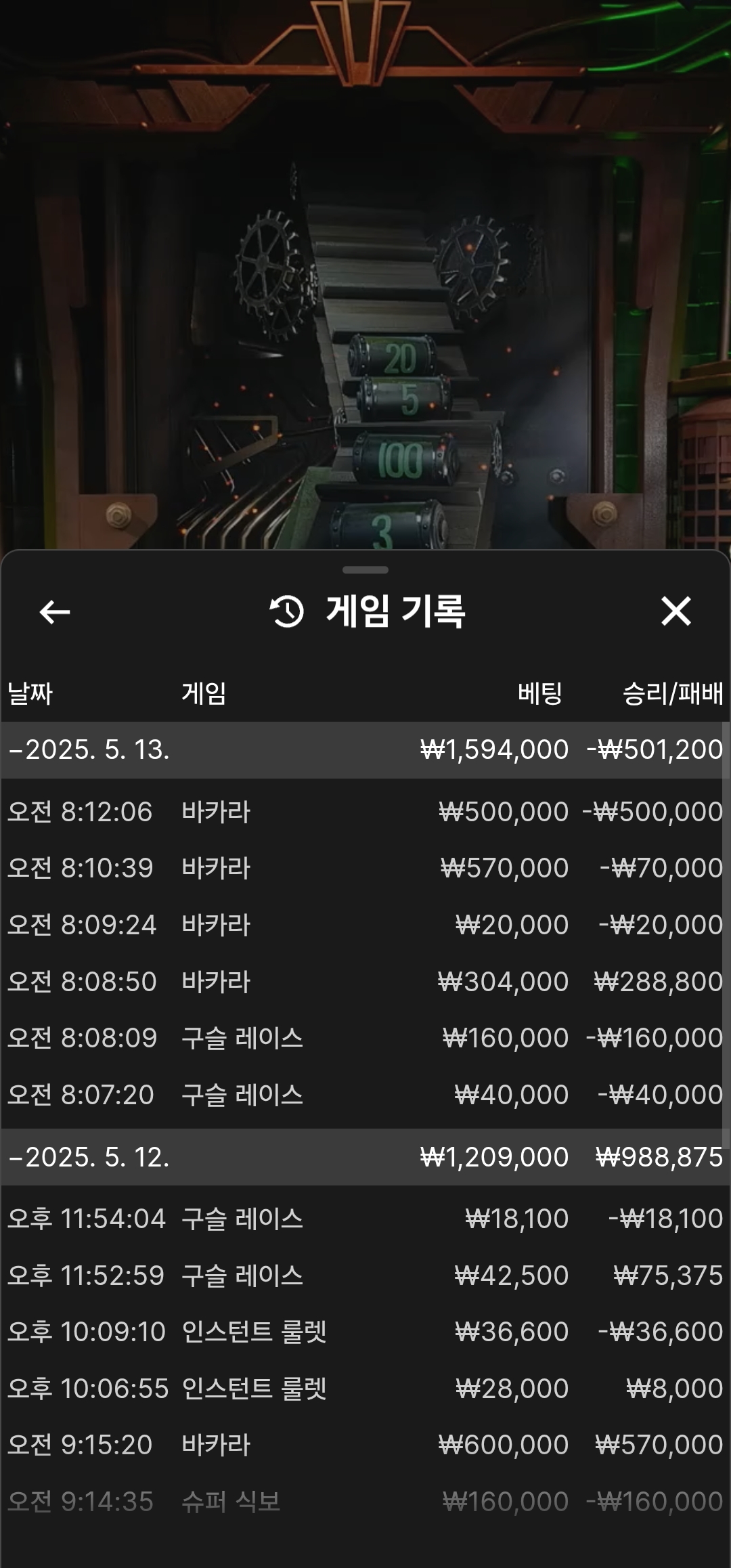Open the 오전 8:08:50 바카라 record
This screenshot has width=731, height=1568.
click(x=364, y=982)
